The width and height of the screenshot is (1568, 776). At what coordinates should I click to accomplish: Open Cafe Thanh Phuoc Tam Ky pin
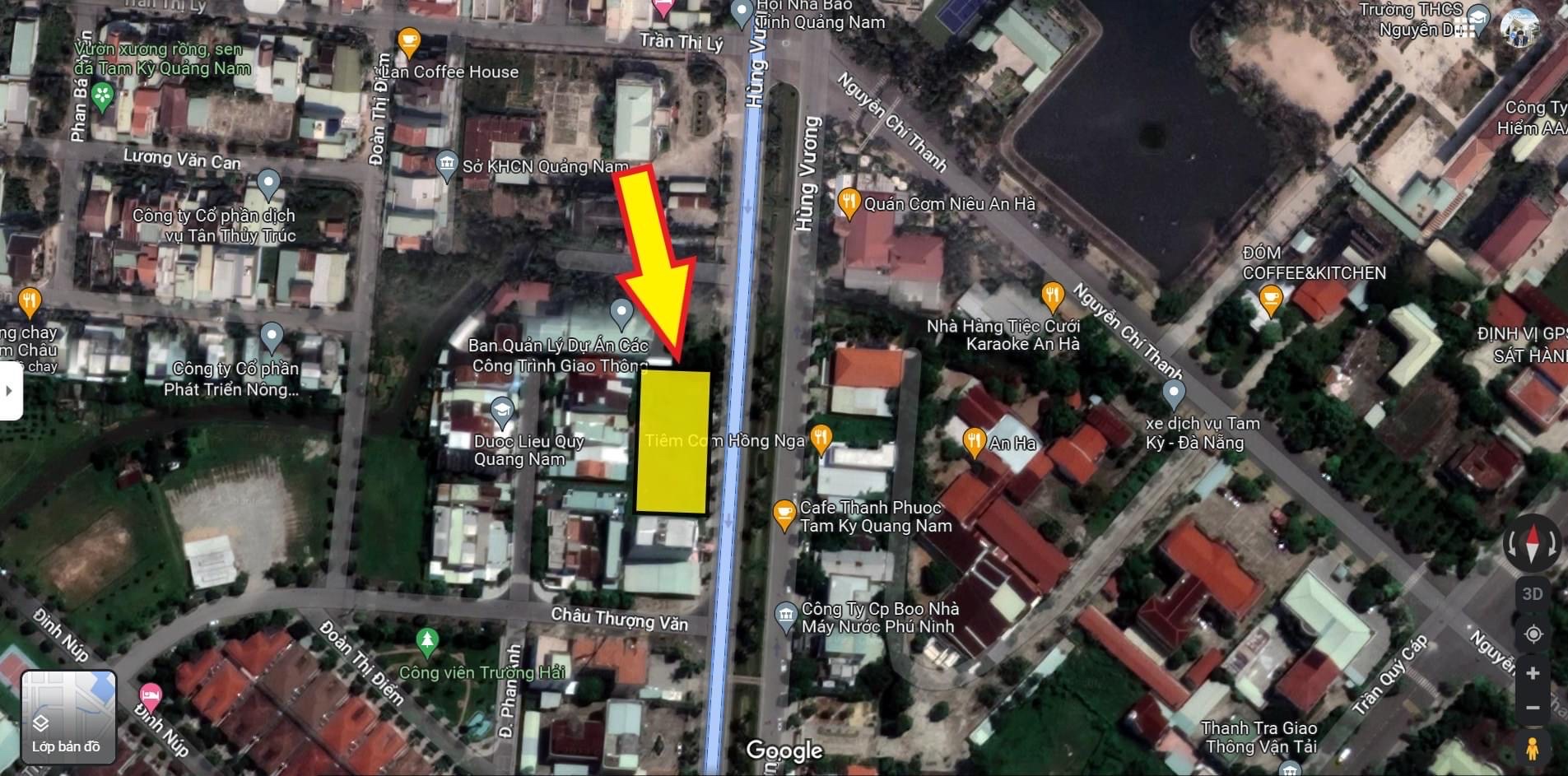(784, 513)
